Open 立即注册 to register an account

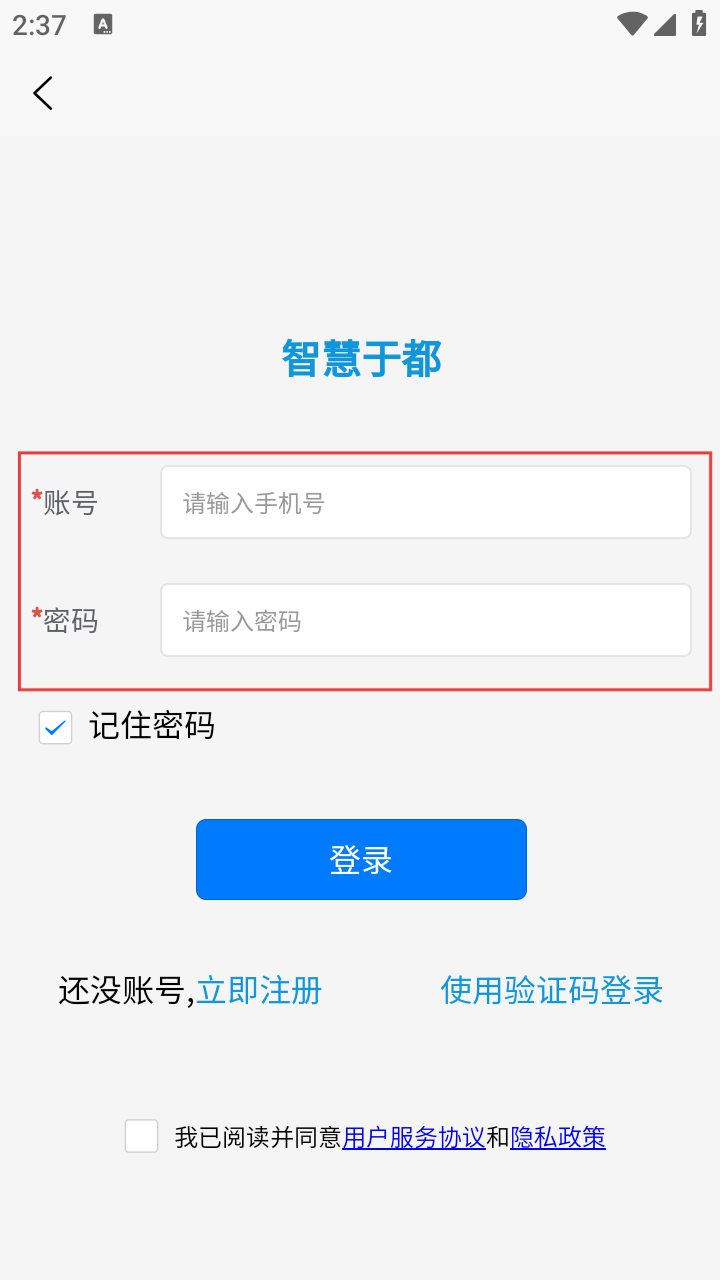(x=259, y=990)
